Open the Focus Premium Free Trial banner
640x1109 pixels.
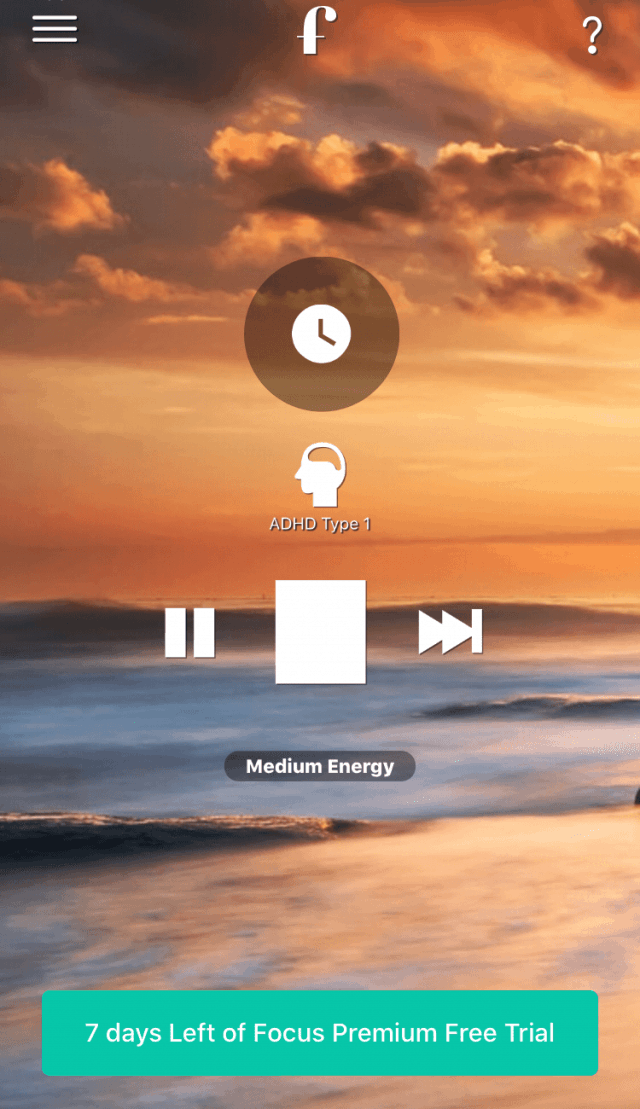(320, 1033)
